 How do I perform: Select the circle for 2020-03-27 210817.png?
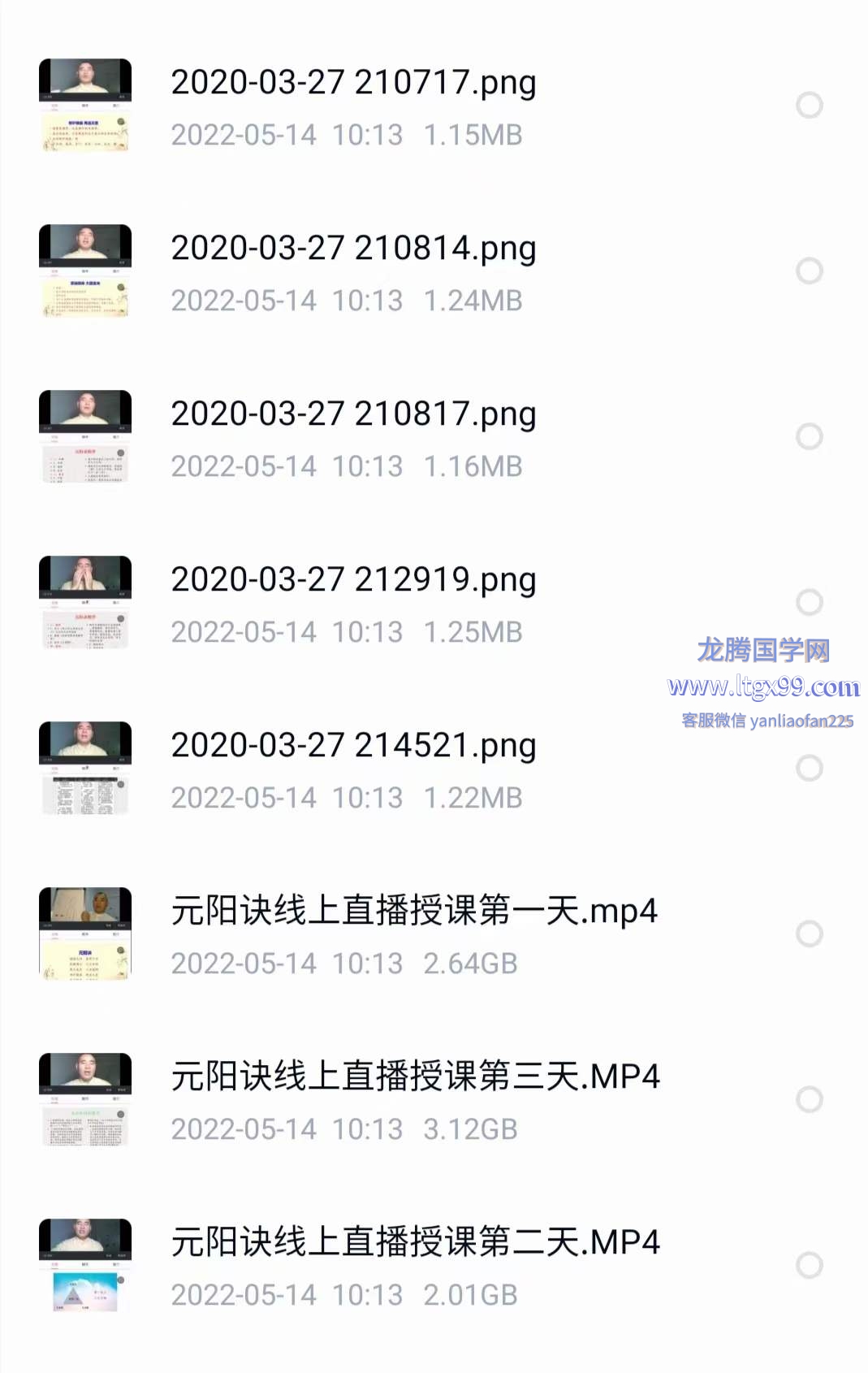(x=809, y=436)
